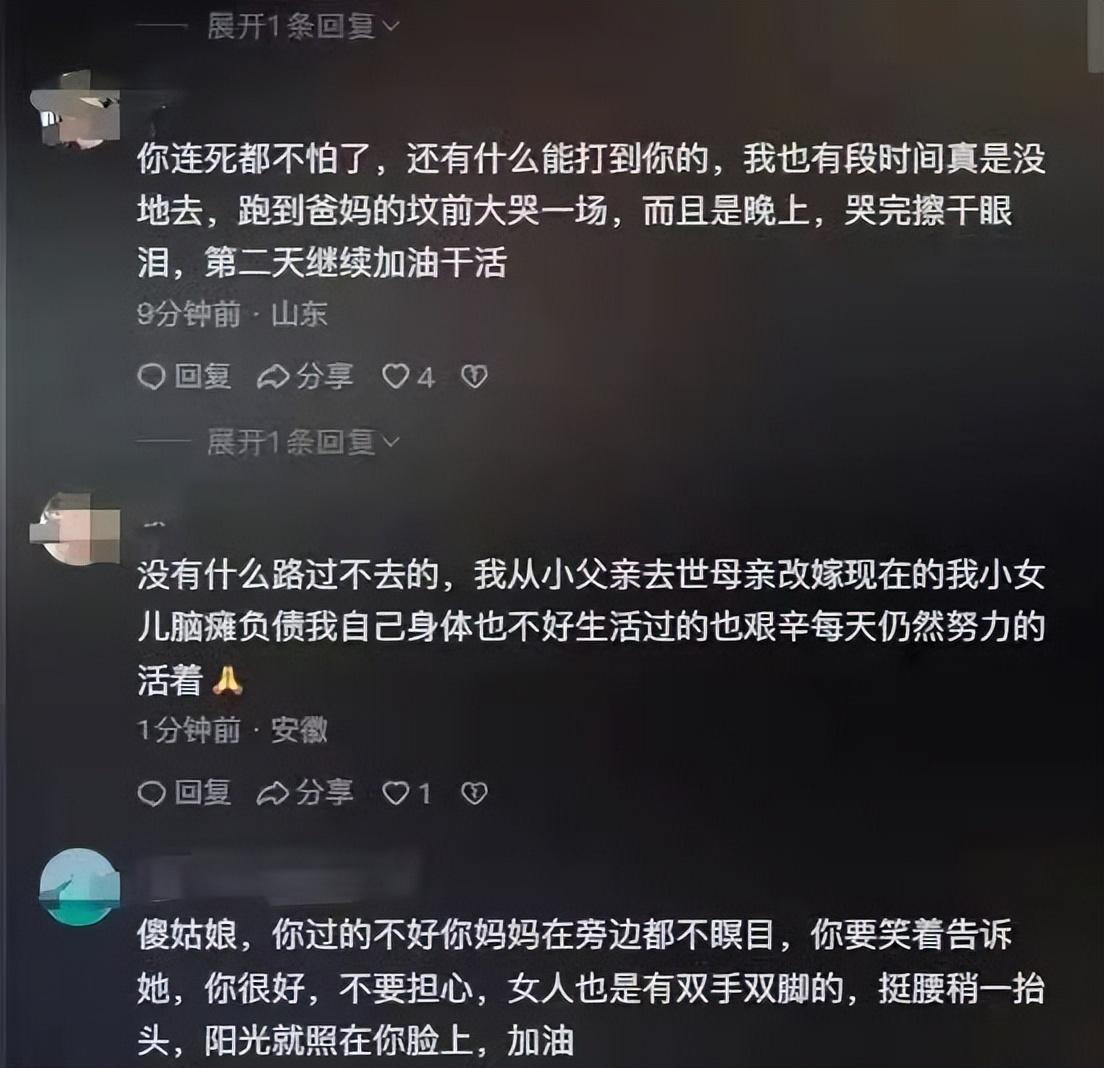Expand the 1 reply under the 山东 comment
The width and height of the screenshot is (1104, 1068).
point(302,441)
